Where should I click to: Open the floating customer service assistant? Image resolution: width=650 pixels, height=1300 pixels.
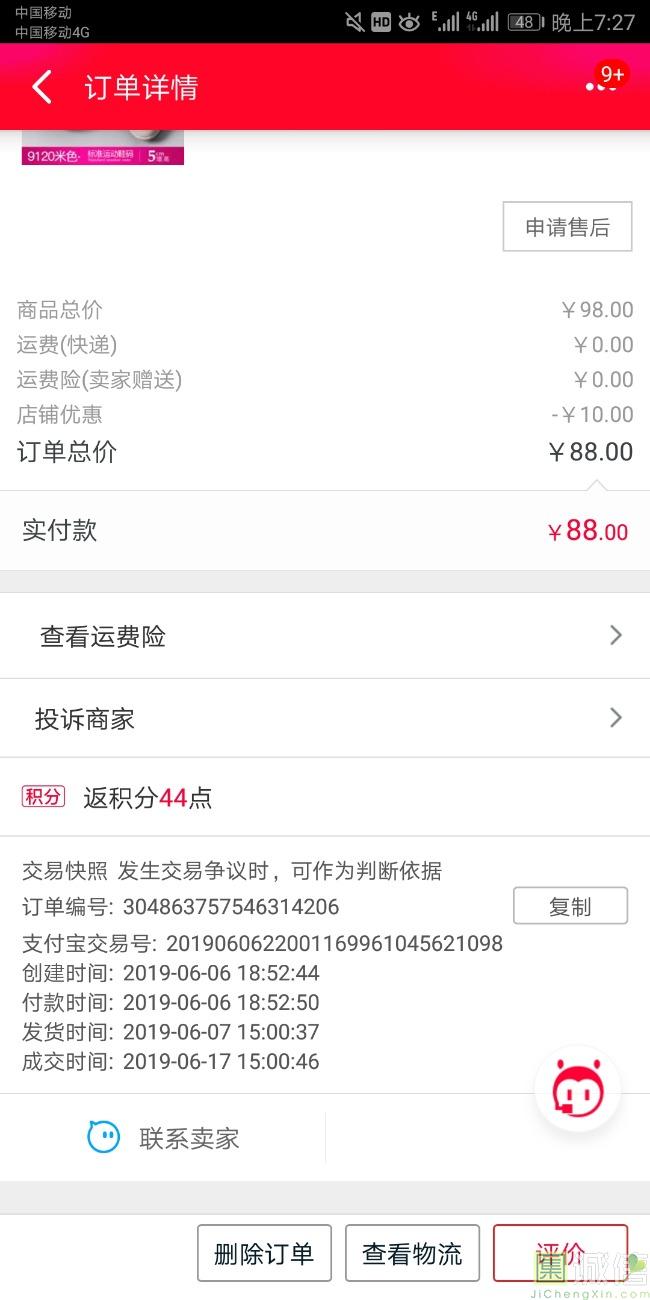[x=577, y=1090]
